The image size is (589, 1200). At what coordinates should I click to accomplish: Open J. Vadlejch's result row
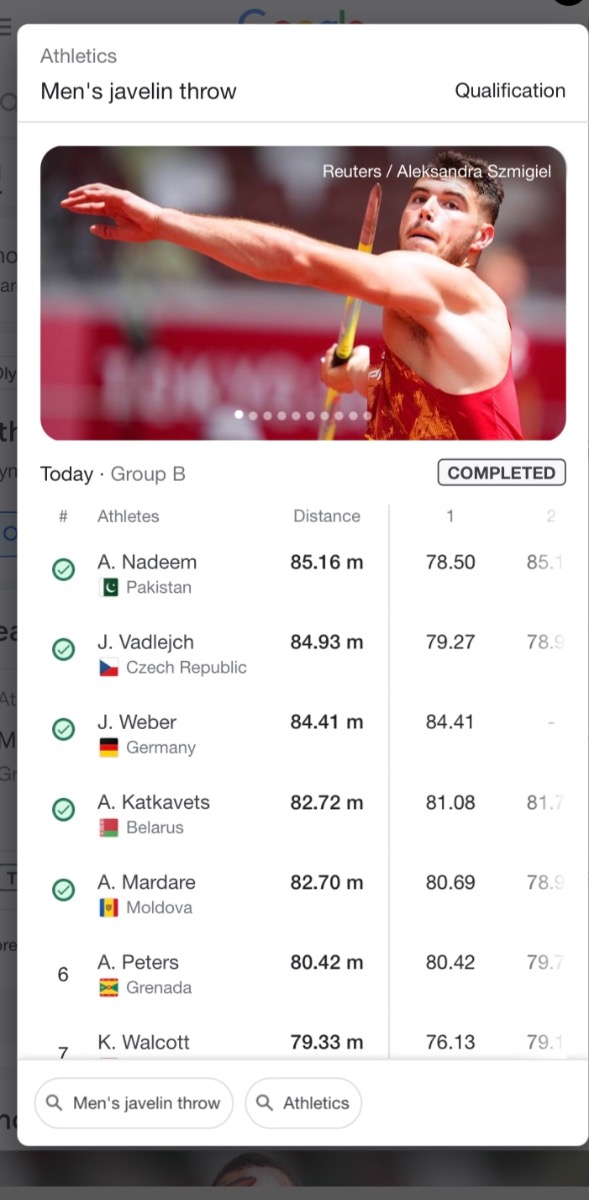point(303,654)
